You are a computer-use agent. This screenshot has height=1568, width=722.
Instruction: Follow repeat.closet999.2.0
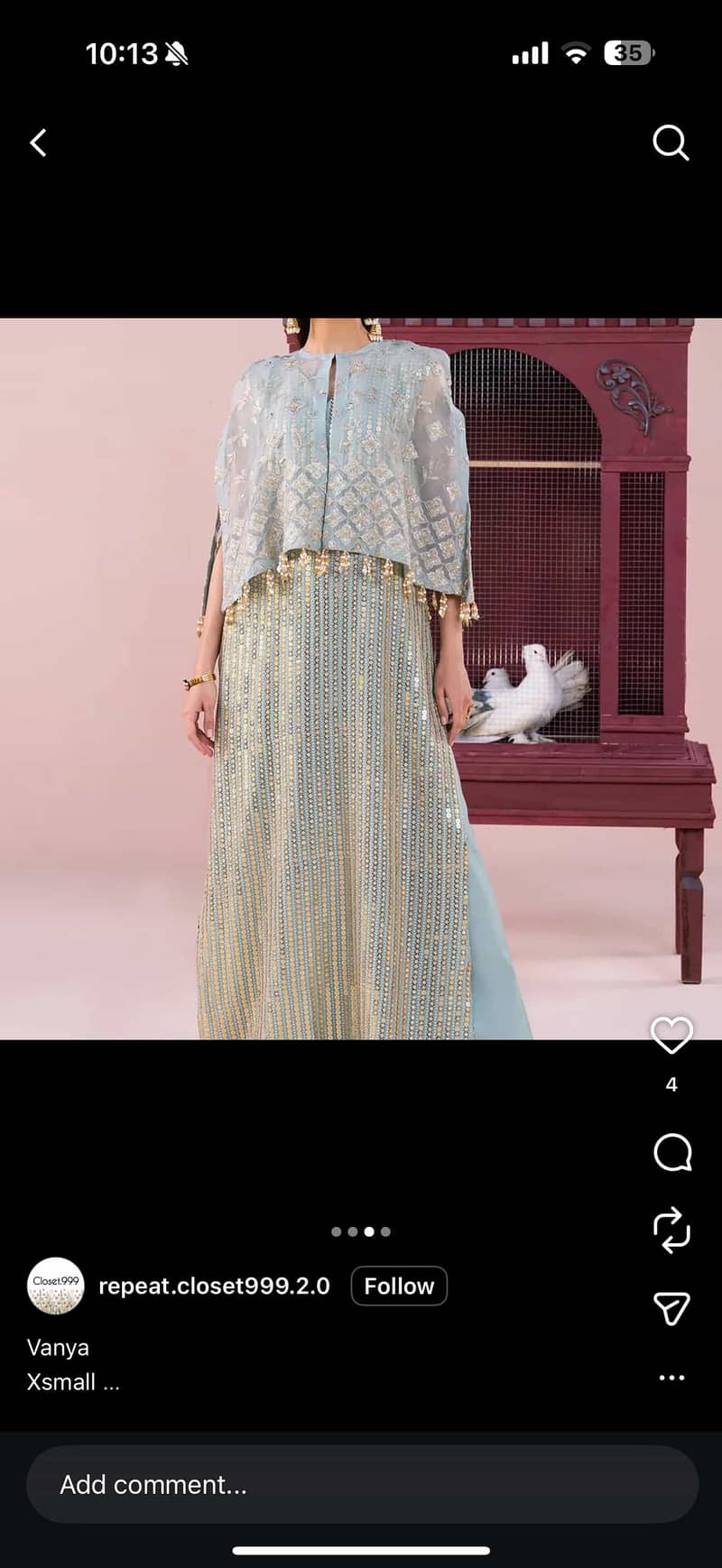399,1286
